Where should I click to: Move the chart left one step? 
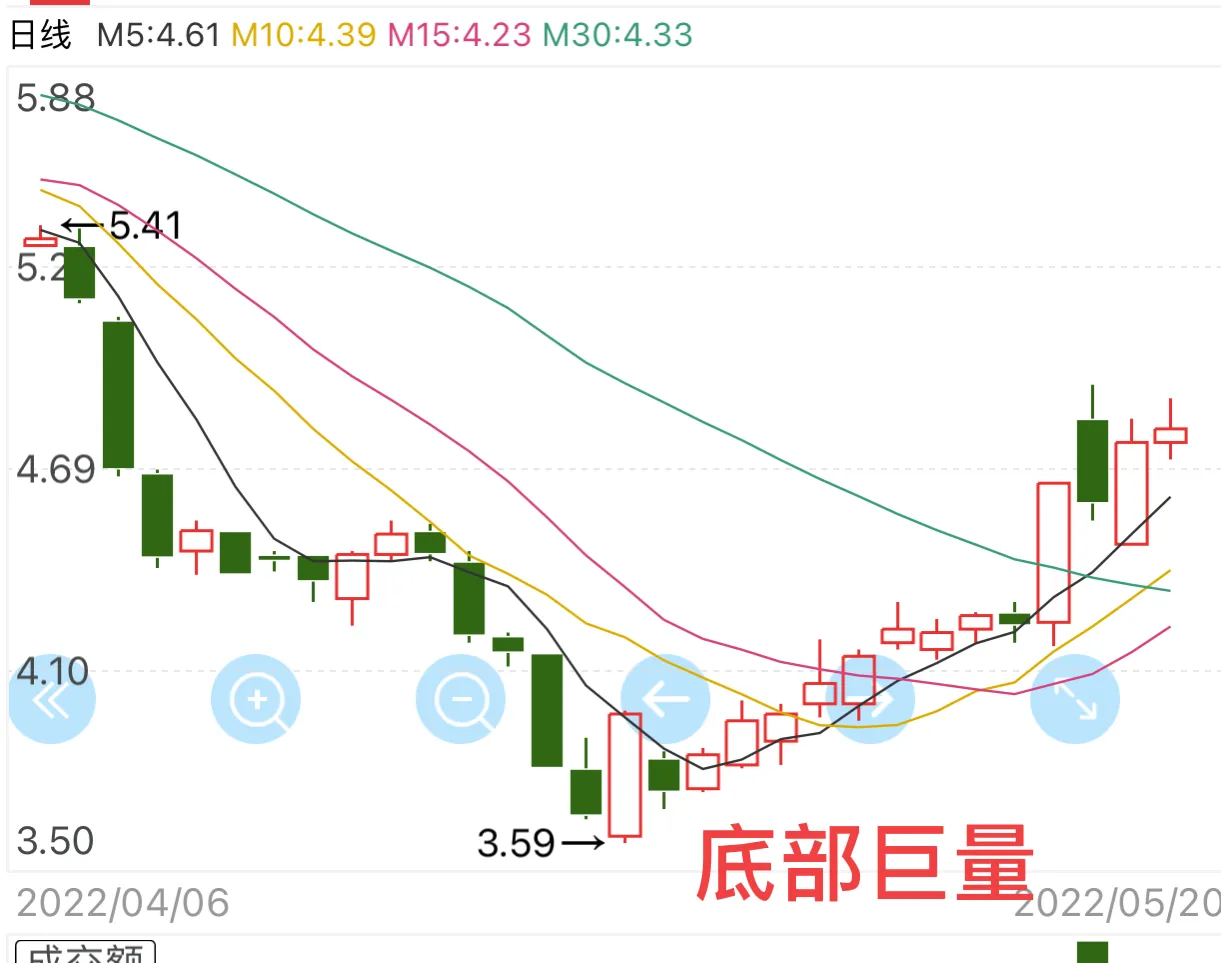[x=666, y=700]
